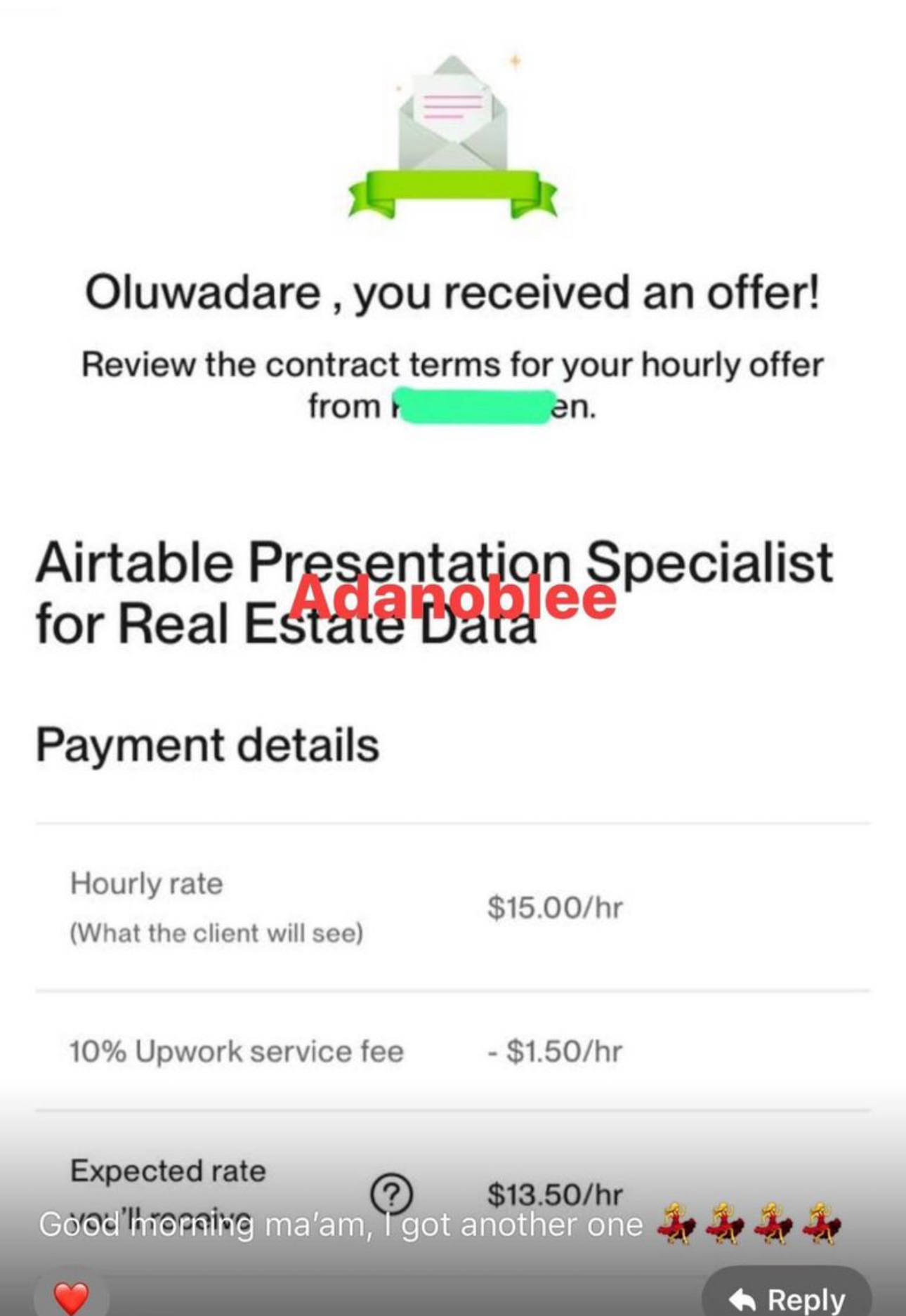The image size is (906, 1316).
Task: React with the red heart
Action: pyautogui.click(x=71, y=1296)
